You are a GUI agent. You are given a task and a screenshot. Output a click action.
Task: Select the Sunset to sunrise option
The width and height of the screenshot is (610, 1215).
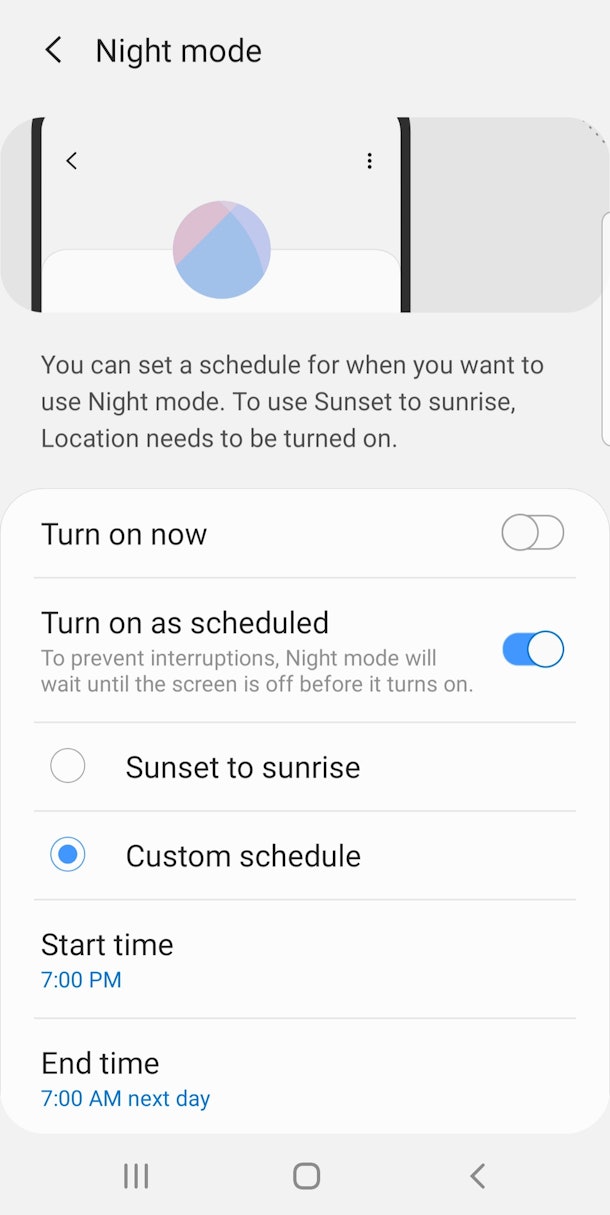point(305,767)
